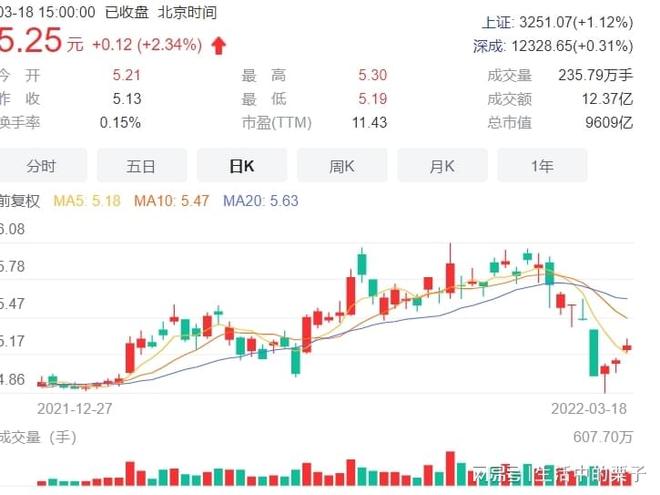Switch to the 周K view
The width and height of the screenshot is (660, 495).
pos(342,166)
